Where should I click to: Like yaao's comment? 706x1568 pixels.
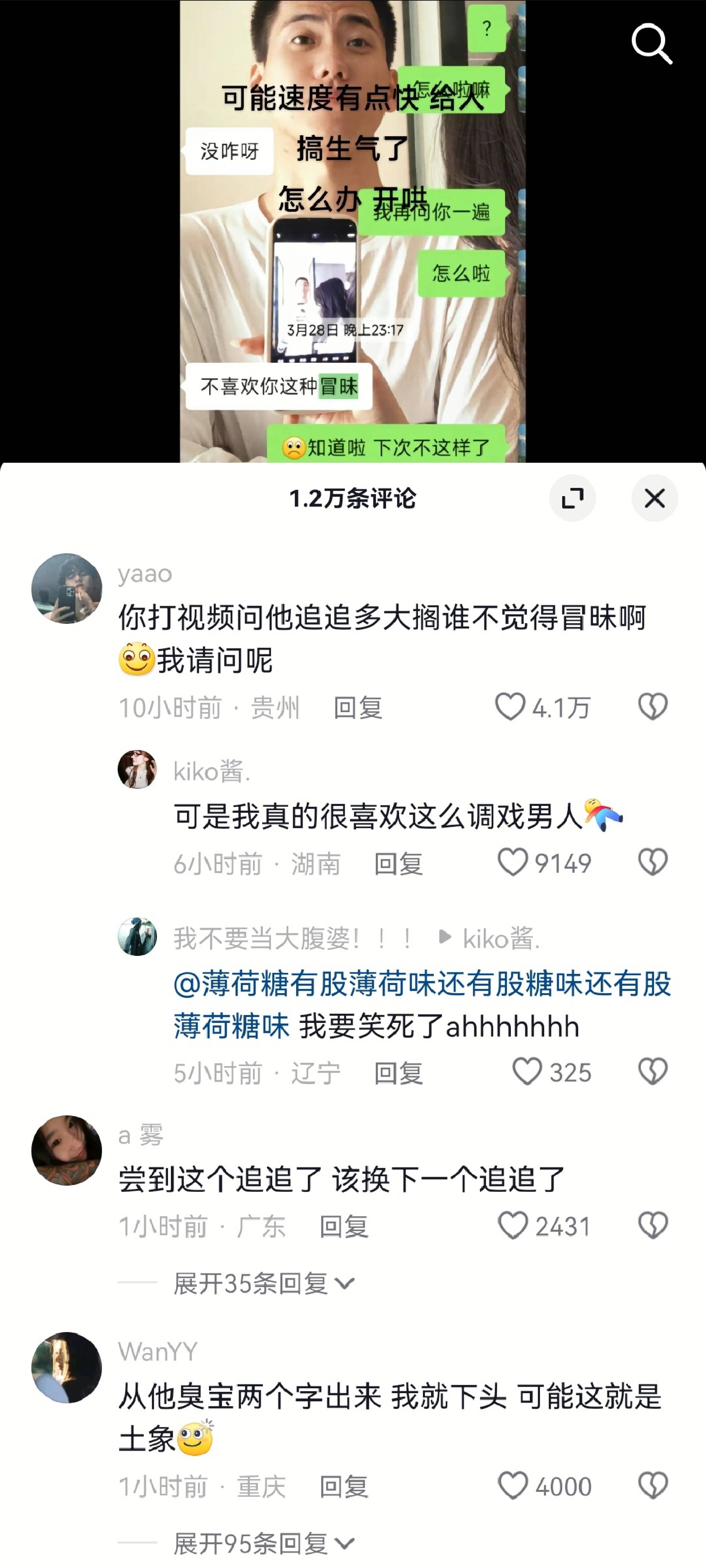[x=510, y=707]
